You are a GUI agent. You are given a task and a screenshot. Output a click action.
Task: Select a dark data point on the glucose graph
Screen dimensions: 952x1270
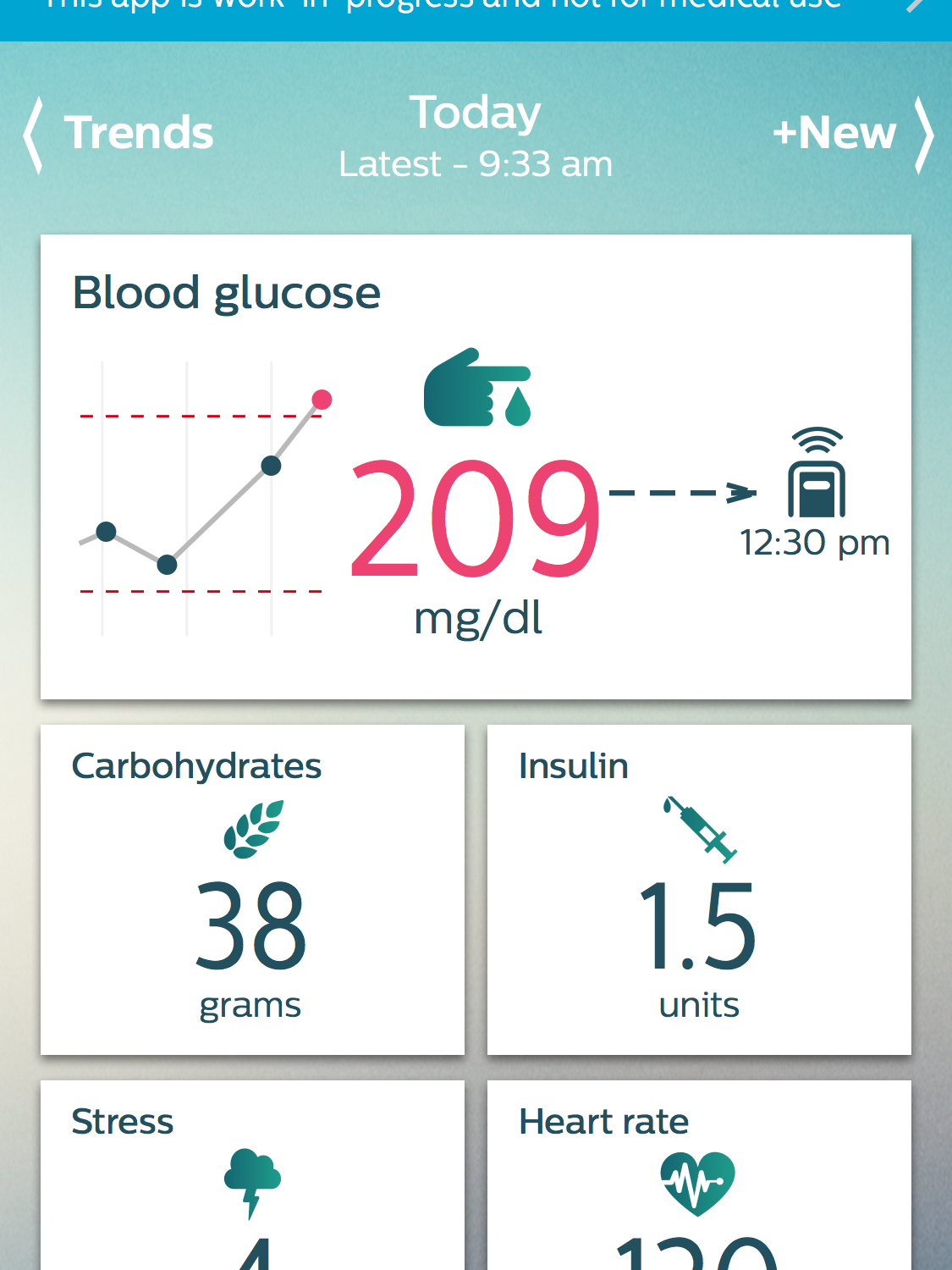coord(271,466)
